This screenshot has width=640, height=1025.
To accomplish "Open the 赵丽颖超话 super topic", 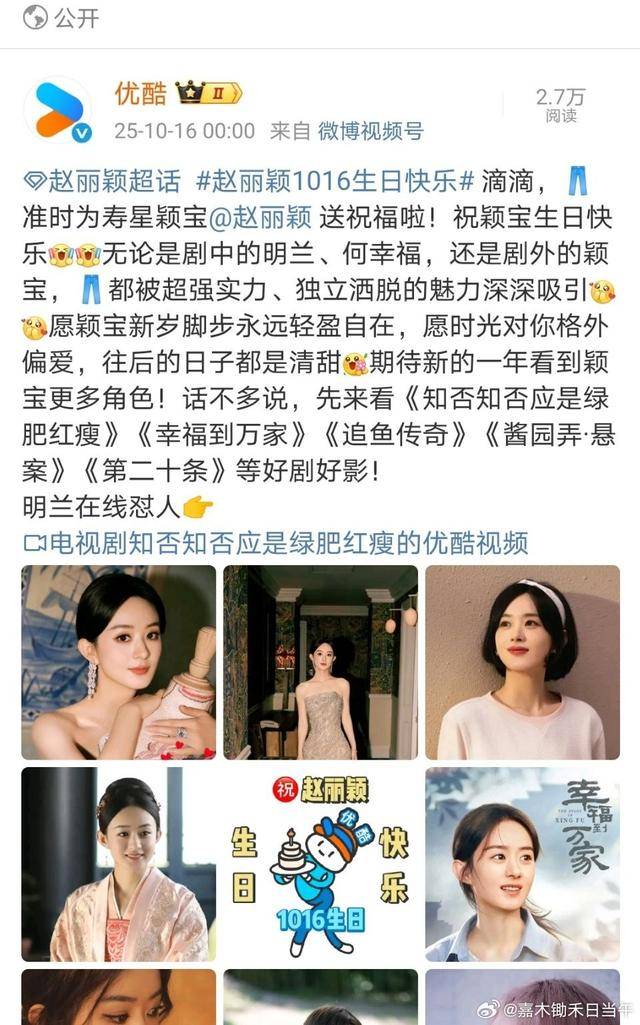I will [102, 182].
